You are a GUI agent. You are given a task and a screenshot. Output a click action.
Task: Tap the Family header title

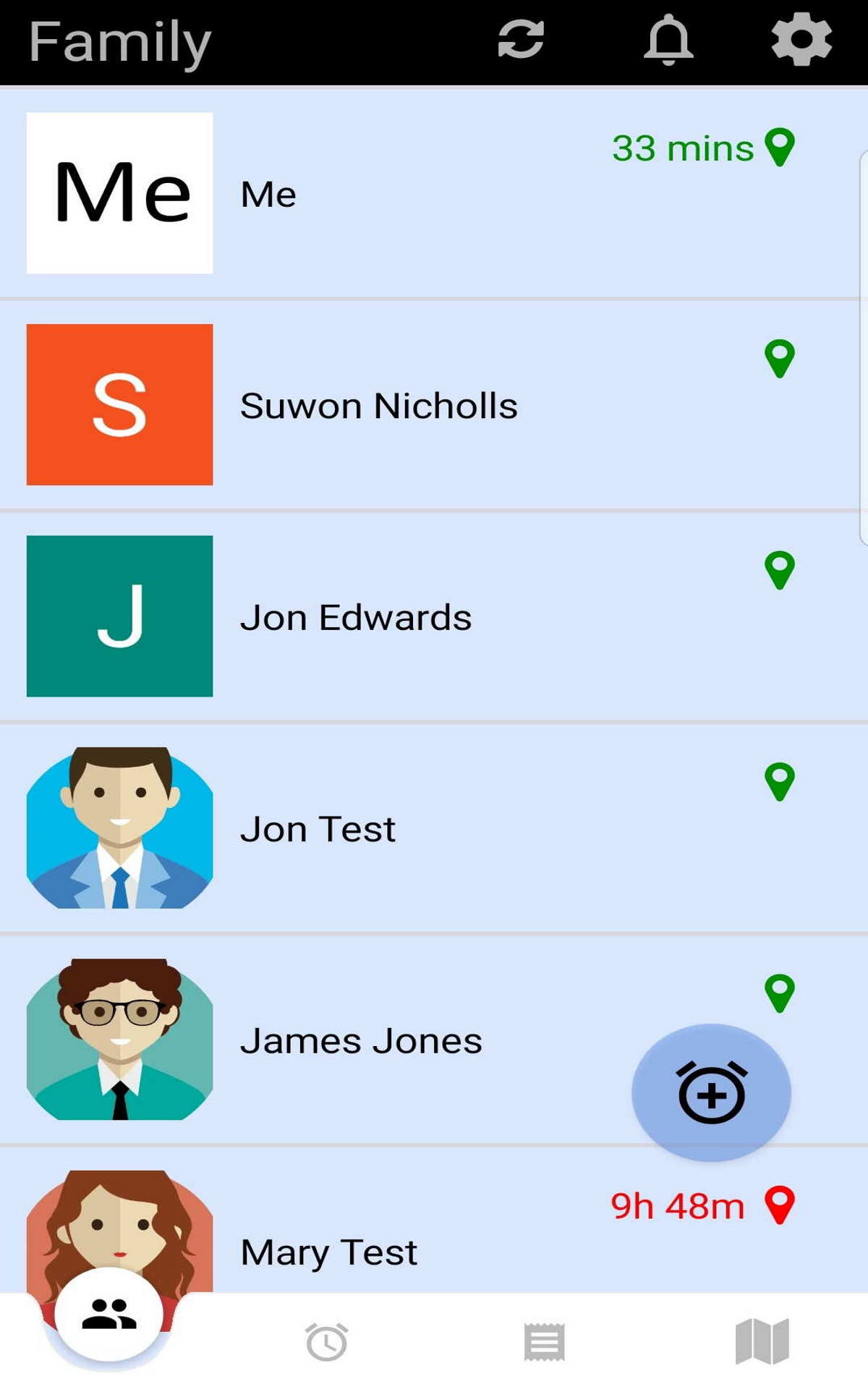pyautogui.click(x=119, y=41)
